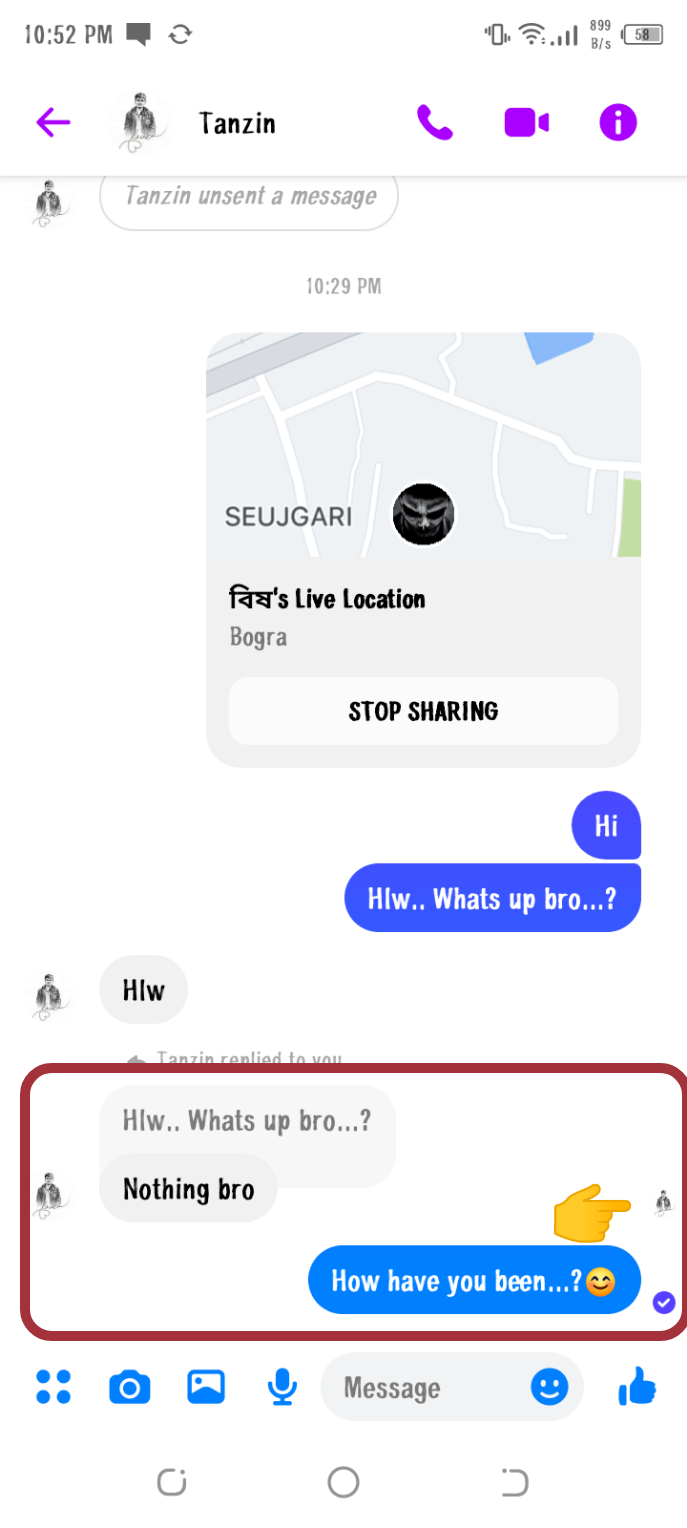The height and width of the screenshot is (1528, 687).
Task: Start a voice call with Tanzin
Action: coord(434,123)
